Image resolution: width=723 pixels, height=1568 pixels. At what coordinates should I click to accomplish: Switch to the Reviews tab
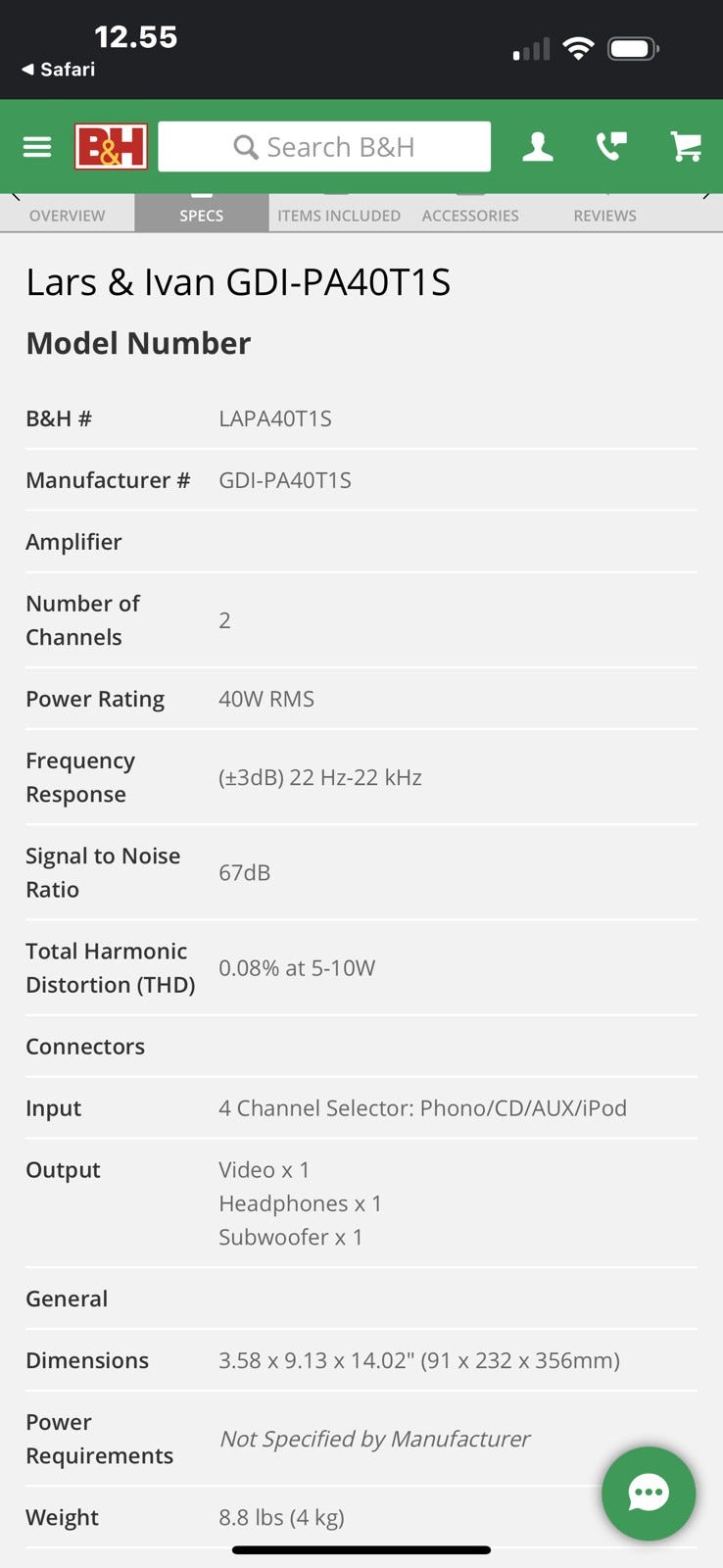(x=604, y=215)
